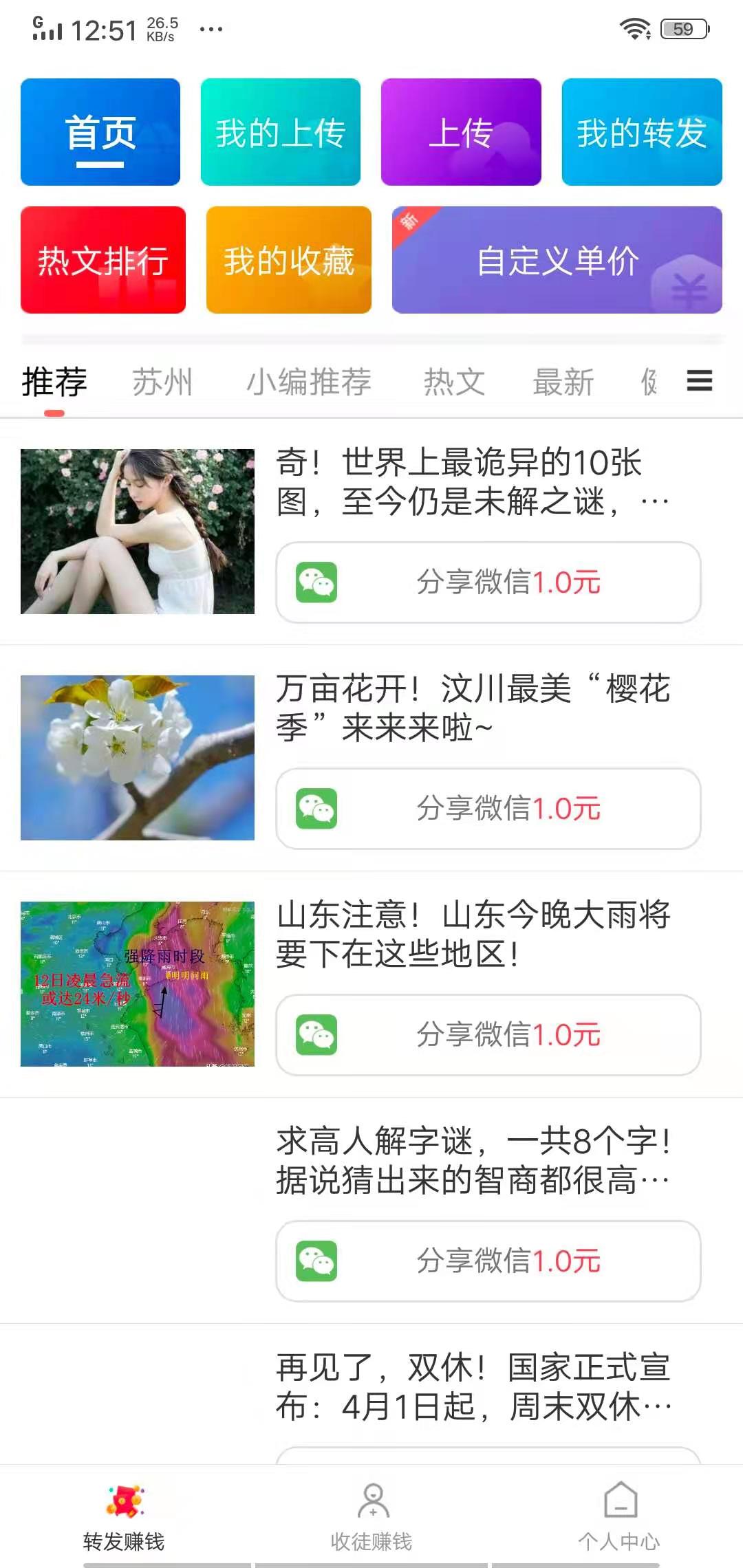Open 我的上传 section
The height and width of the screenshot is (1568, 743).
click(x=281, y=133)
